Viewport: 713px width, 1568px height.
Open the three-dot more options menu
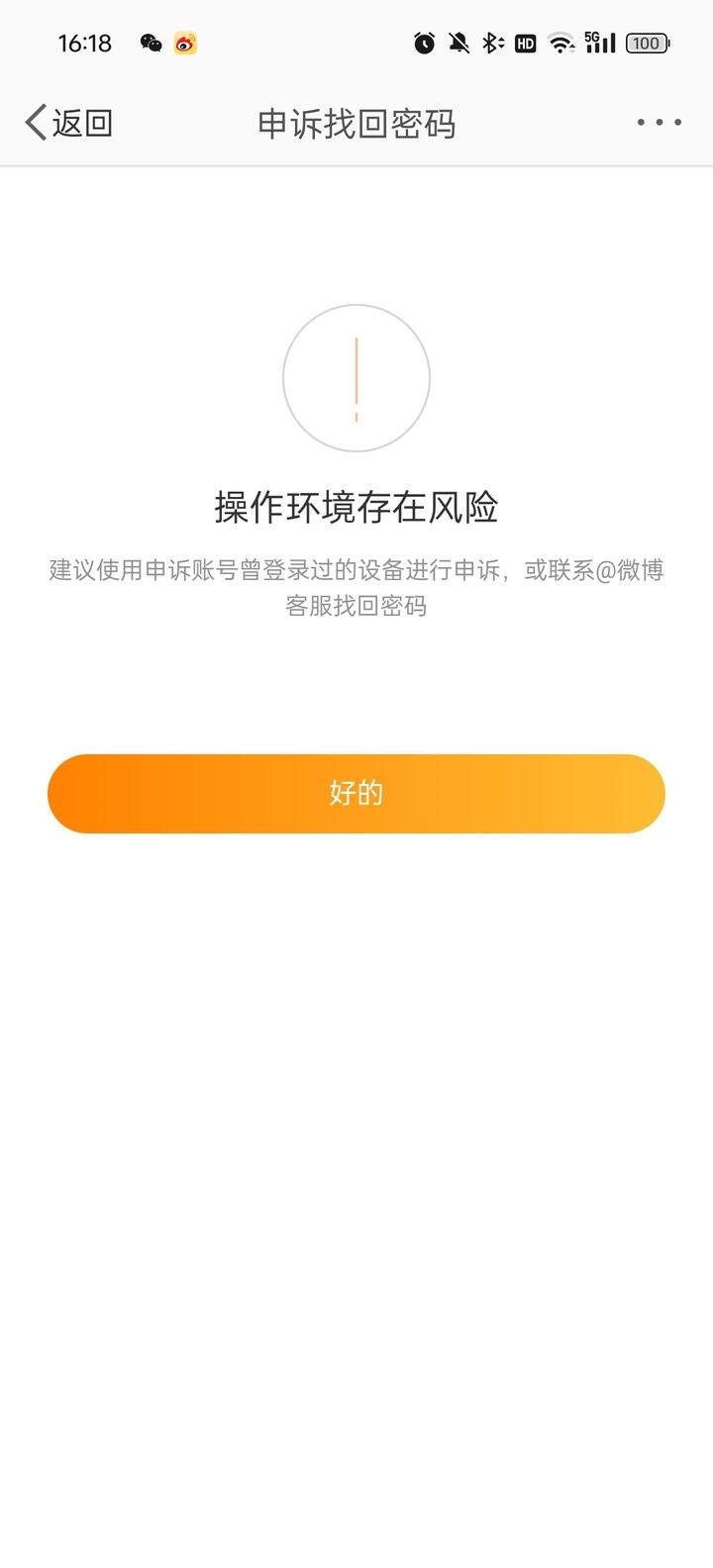(x=658, y=122)
